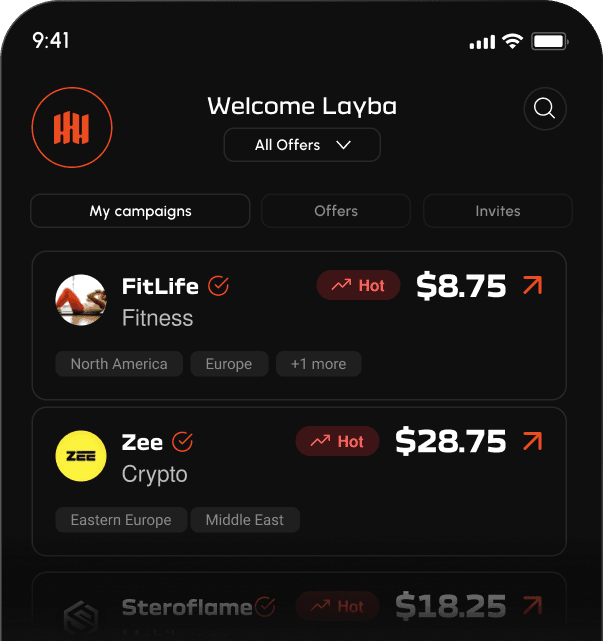Tap the orange profile logo avatar
The height and width of the screenshot is (641, 603).
pos(72,127)
